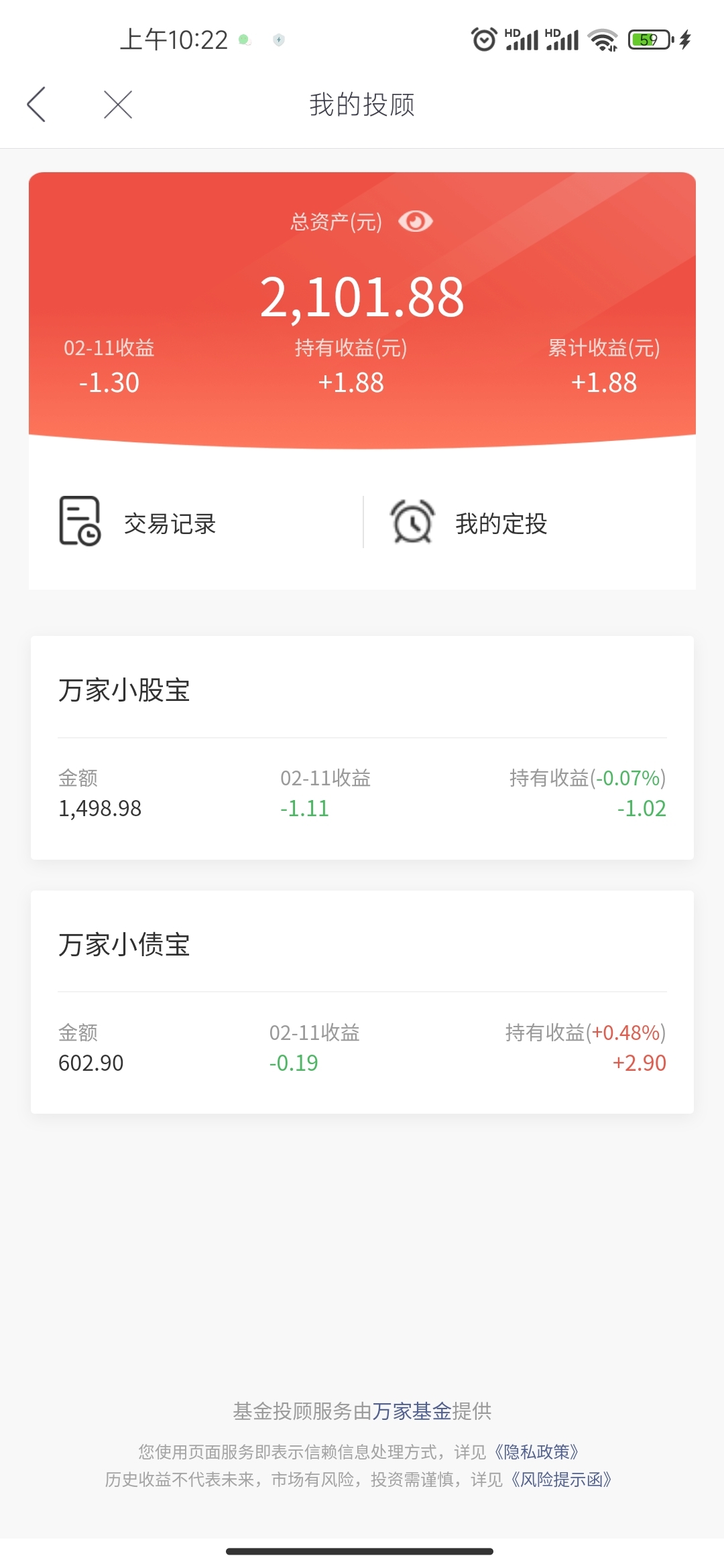724x1568 pixels.
Task: Go back using the arrow icon
Action: click(x=36, y=105)
